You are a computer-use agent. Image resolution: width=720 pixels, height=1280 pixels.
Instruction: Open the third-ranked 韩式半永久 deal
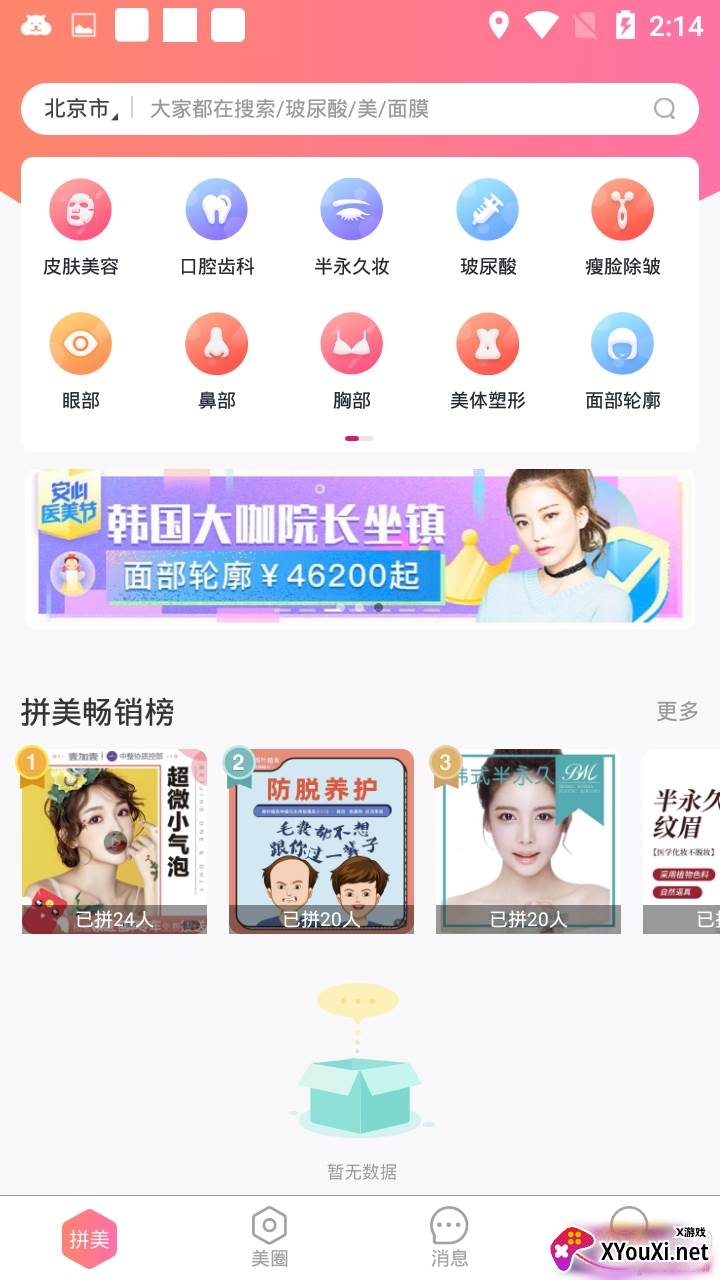click(528, 841)
